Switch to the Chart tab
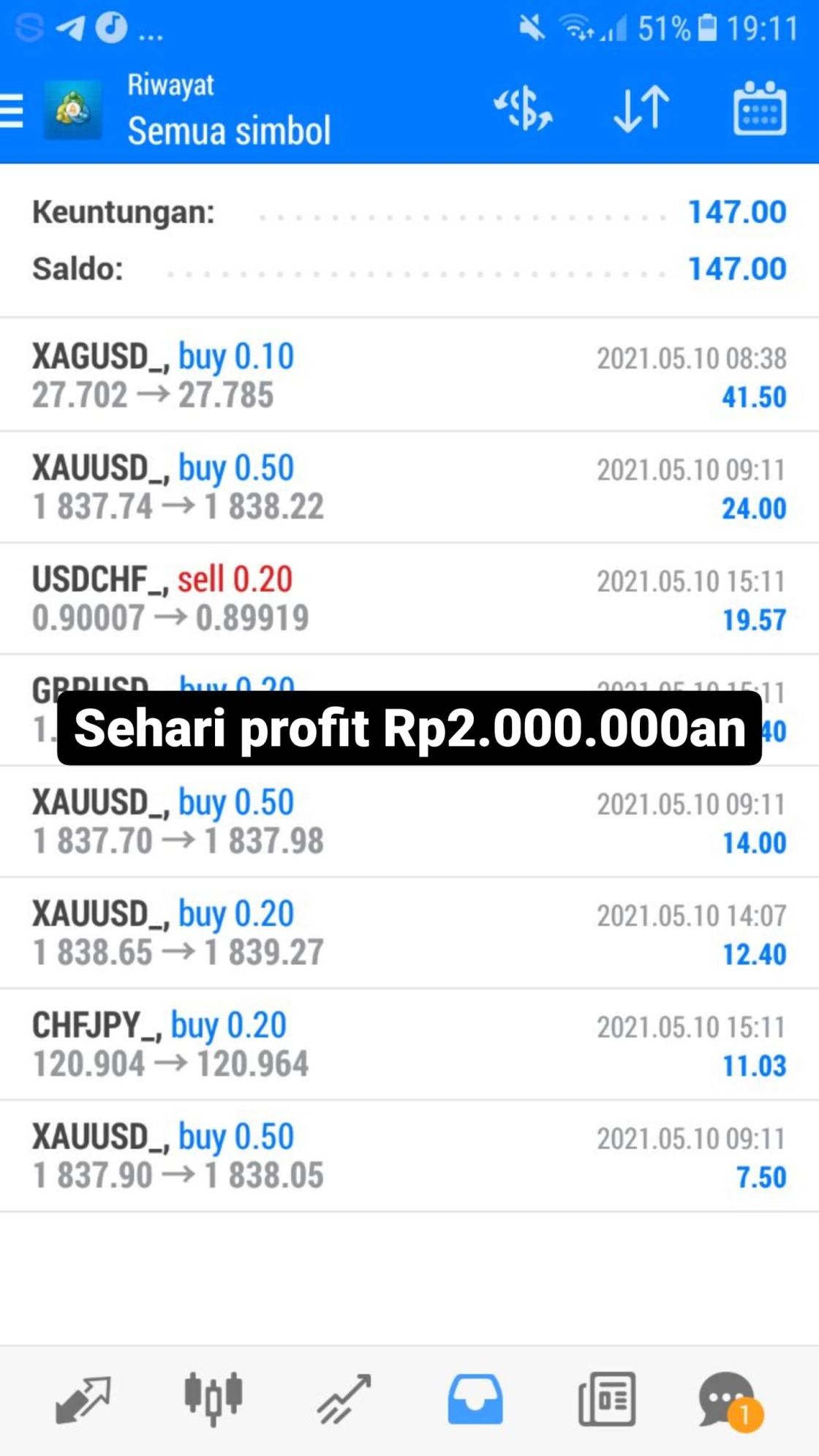 tap(213, 1398)
